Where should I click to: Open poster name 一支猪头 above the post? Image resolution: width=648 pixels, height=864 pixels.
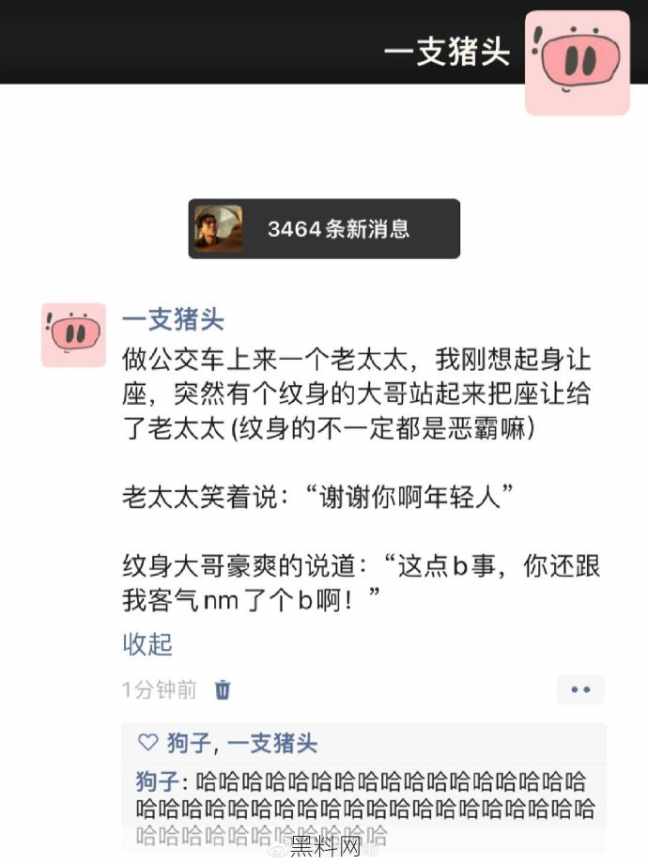coord(173,320)
